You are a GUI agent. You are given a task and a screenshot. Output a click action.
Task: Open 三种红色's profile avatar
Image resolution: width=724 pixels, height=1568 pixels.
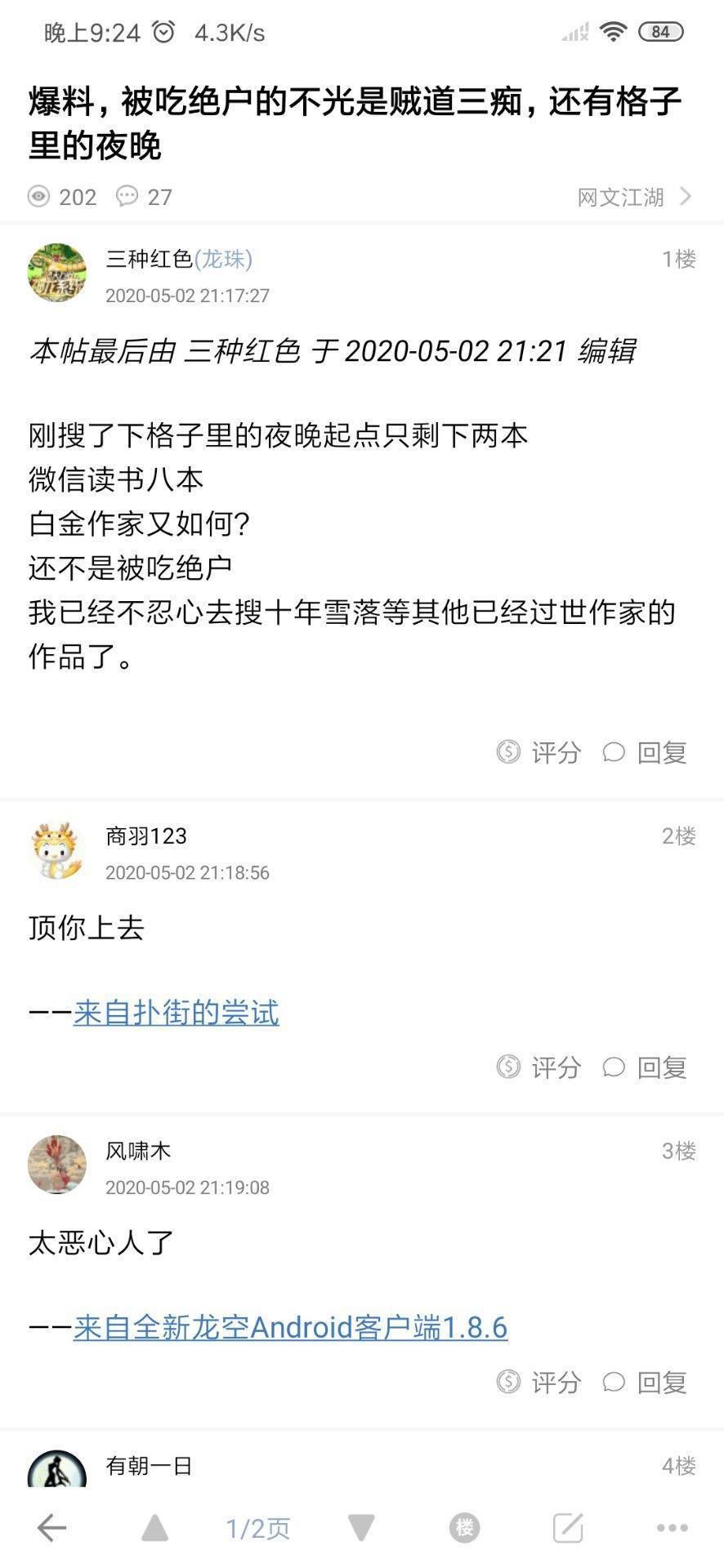tap(57, 273)
